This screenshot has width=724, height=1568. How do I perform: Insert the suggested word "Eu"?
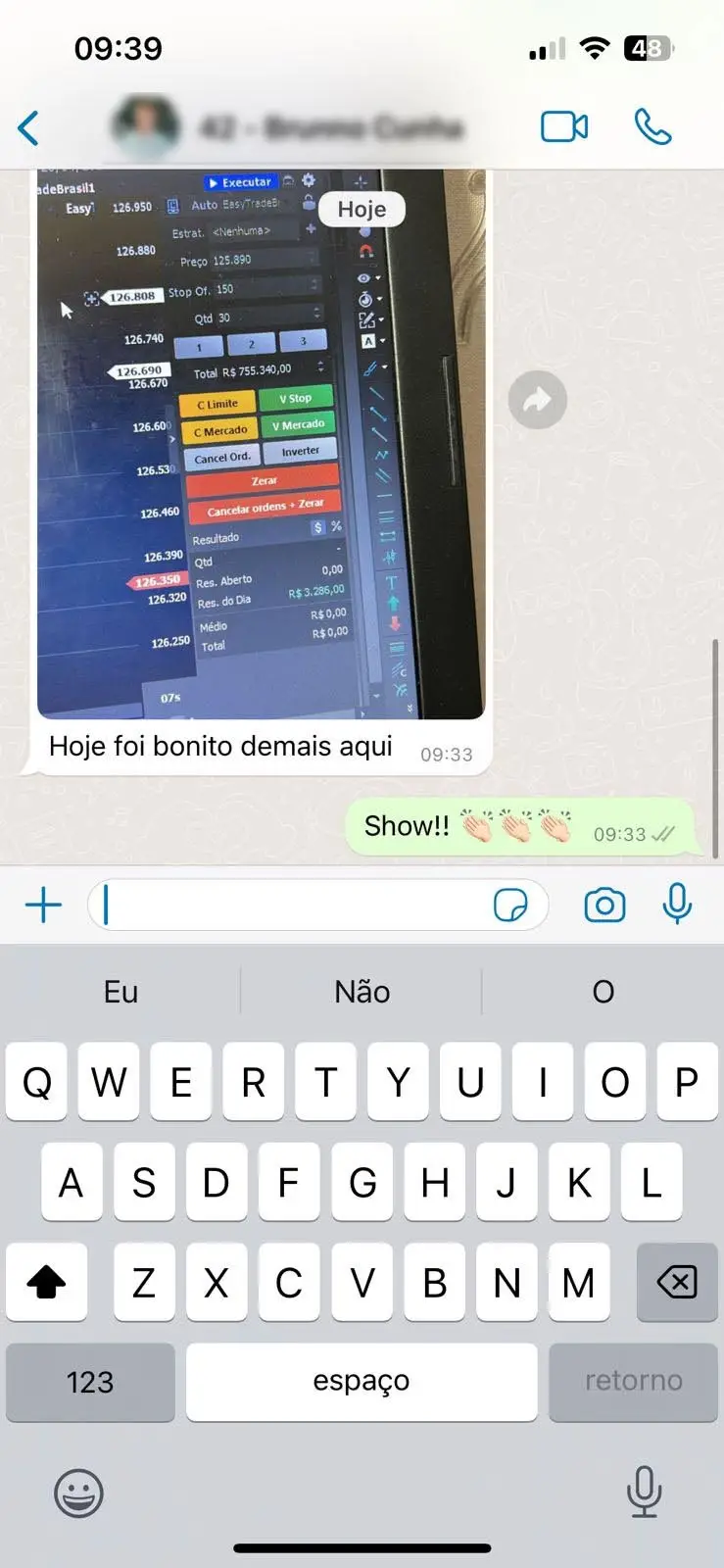121,992
